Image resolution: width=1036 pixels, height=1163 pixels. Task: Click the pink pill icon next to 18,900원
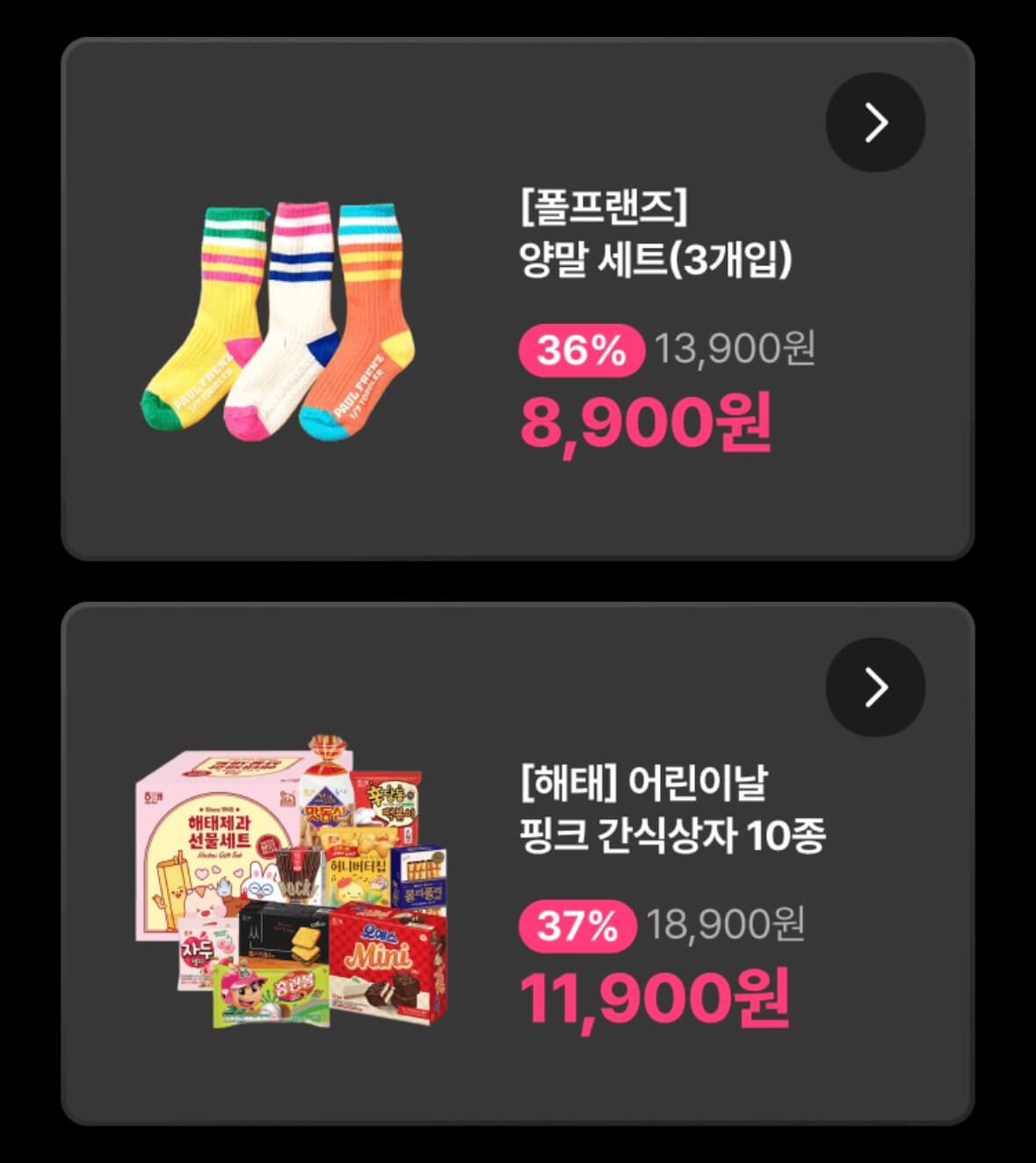coord(576,923)
